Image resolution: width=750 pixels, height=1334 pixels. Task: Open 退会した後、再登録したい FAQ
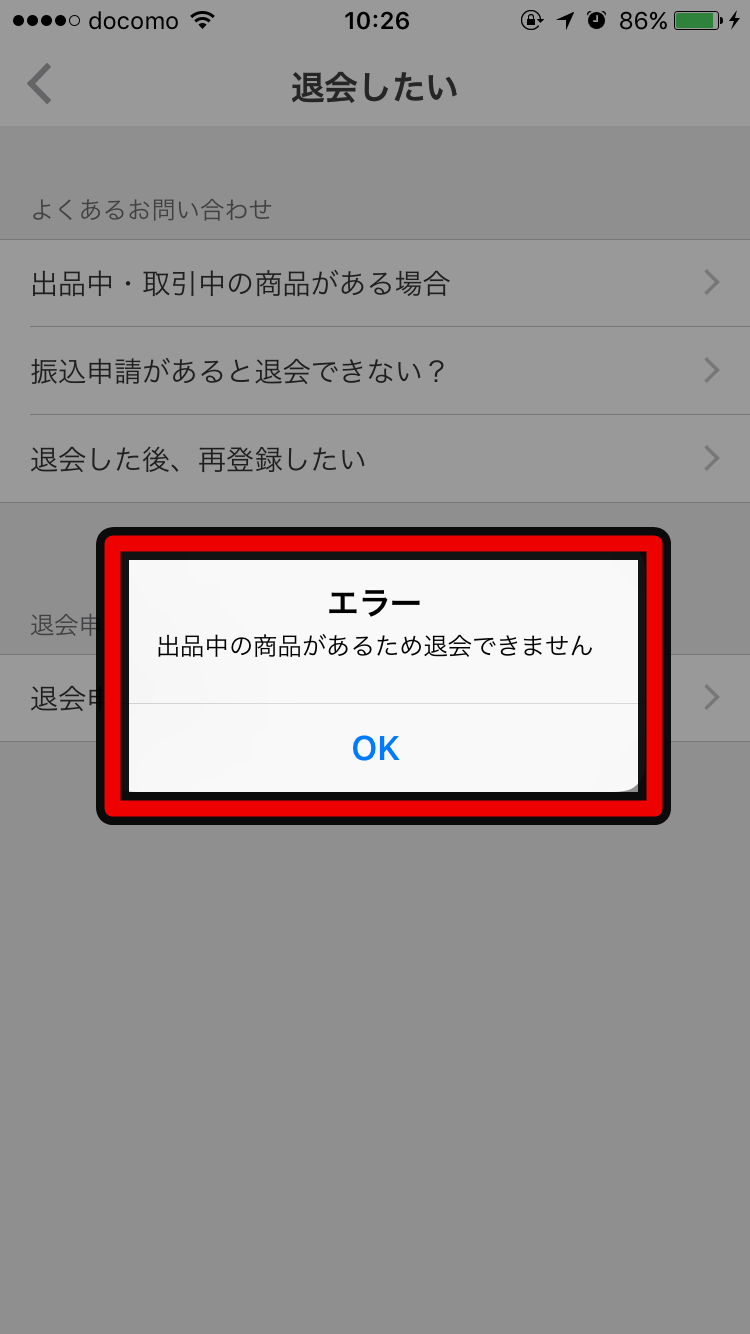click(x=374, y=459)
